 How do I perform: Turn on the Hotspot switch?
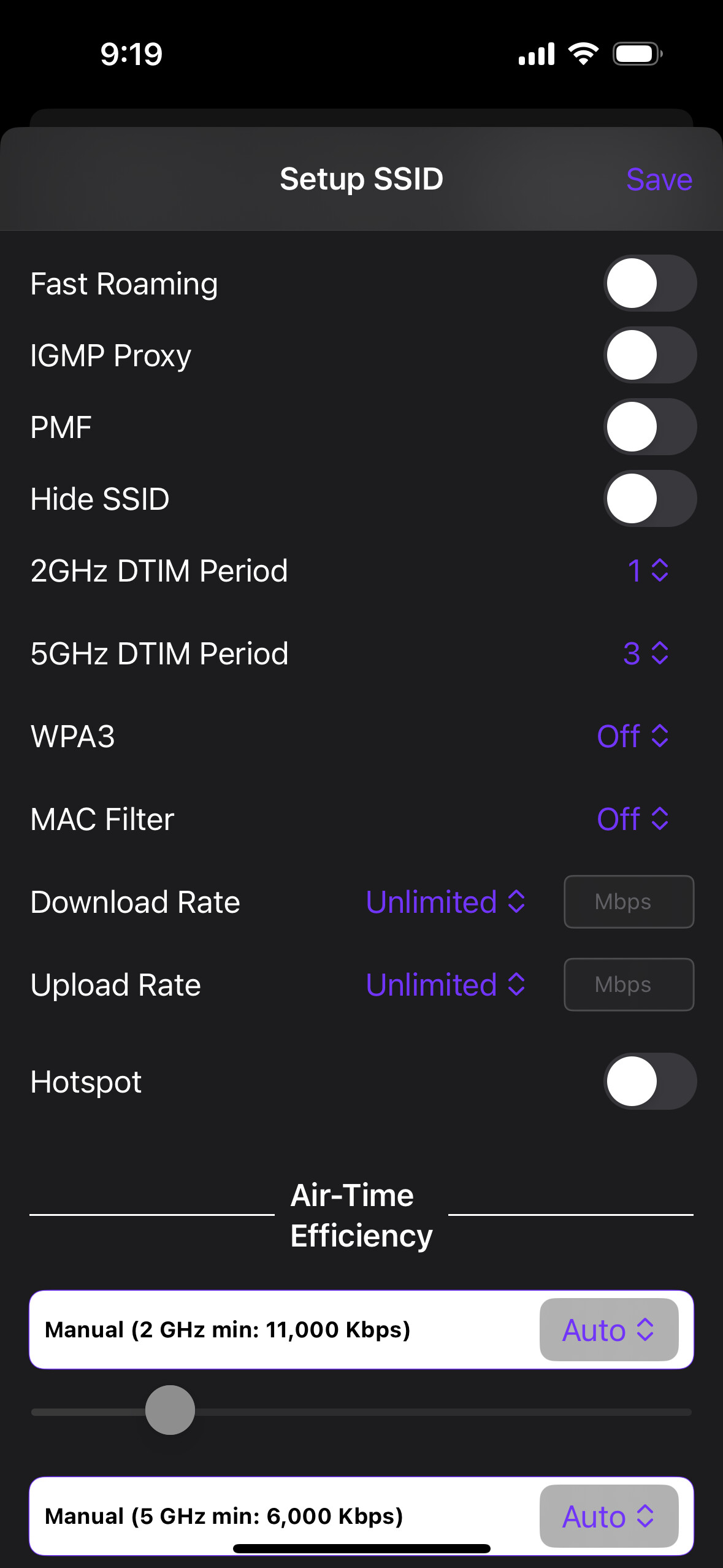coord(650,1082)
